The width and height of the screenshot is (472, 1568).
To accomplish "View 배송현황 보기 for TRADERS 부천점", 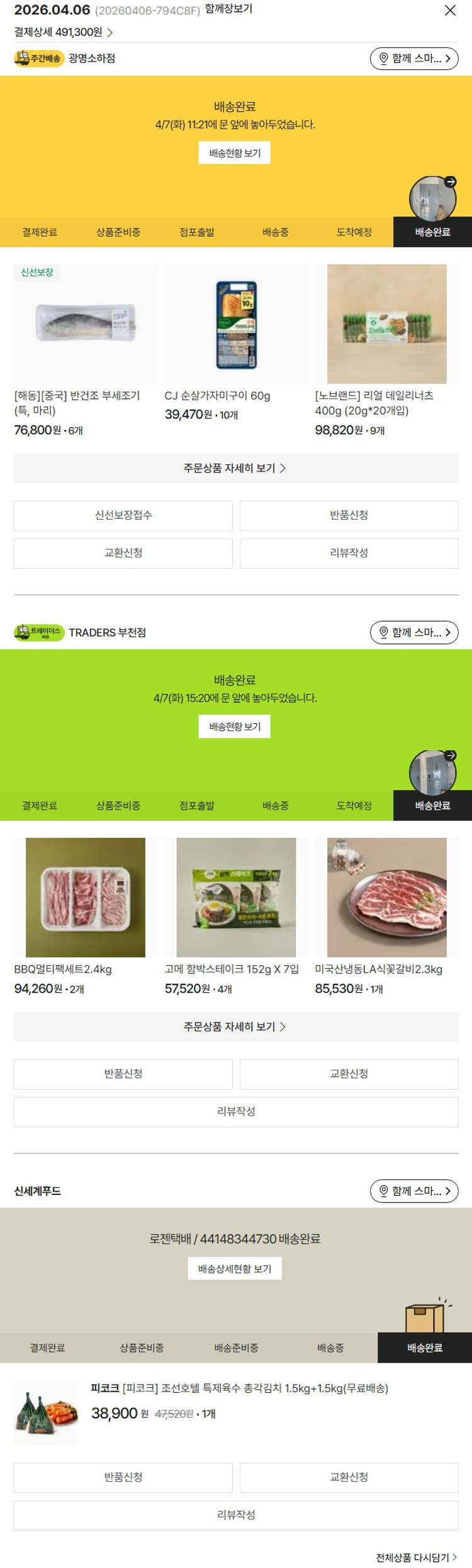I will pyautogui.click(x=234, y=726).
